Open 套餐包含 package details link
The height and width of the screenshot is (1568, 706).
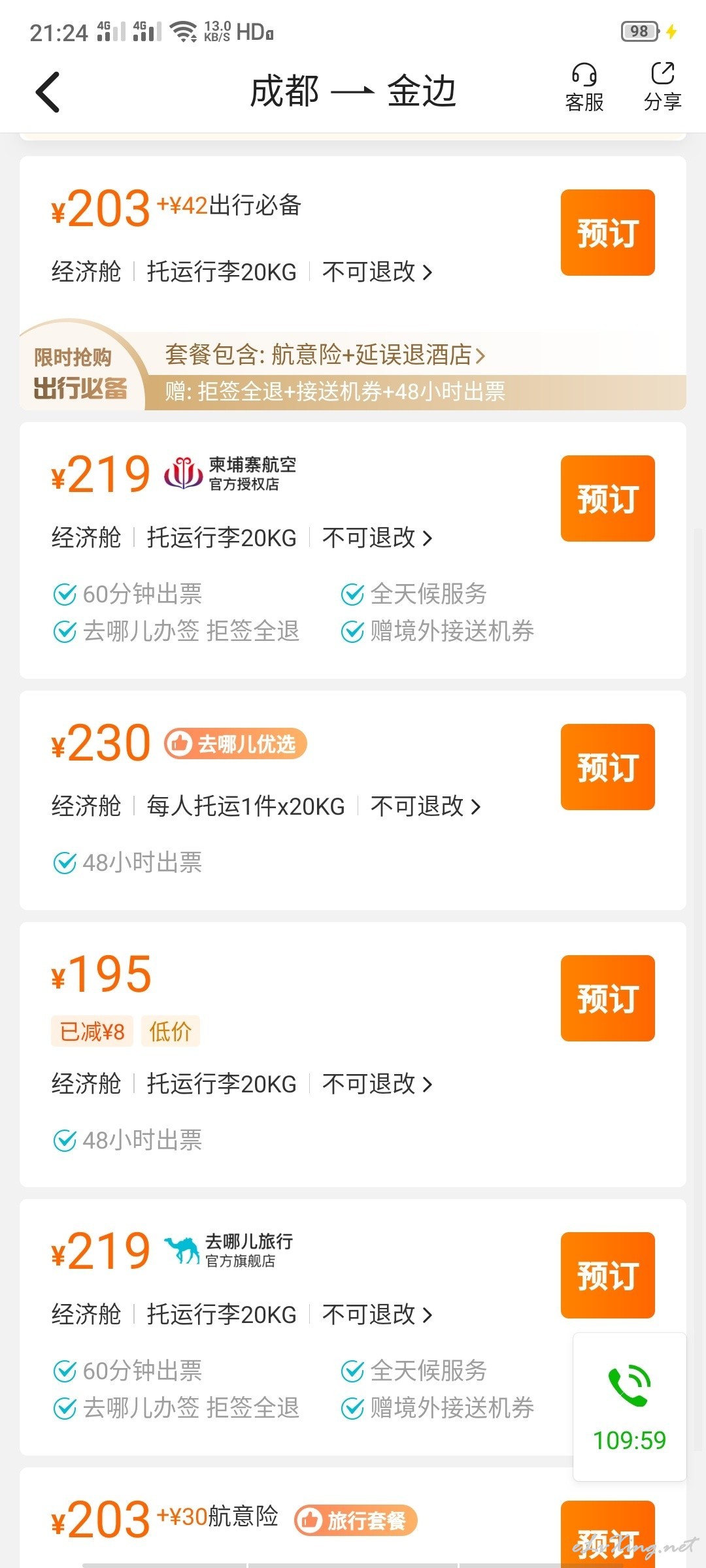[325, 355]
